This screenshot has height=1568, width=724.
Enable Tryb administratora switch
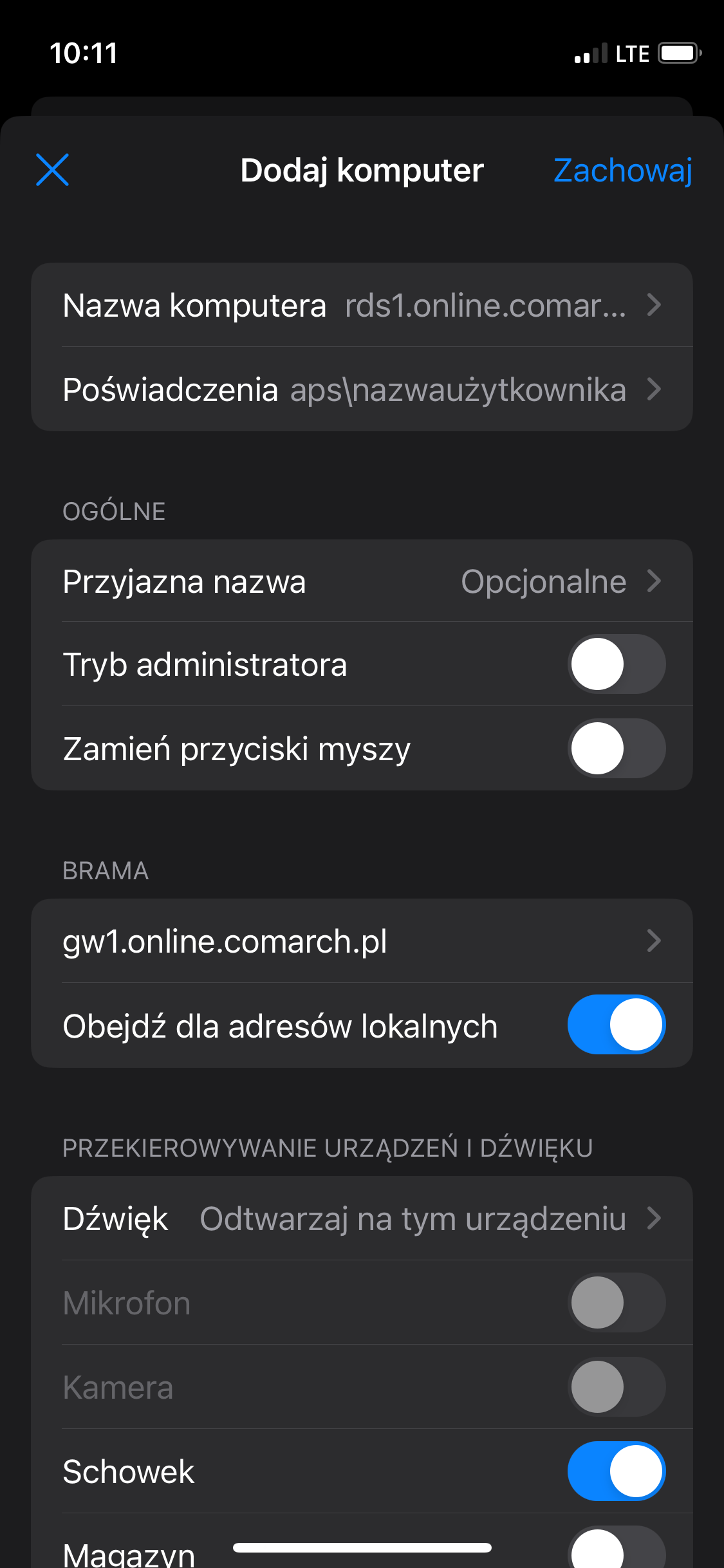pos(617,664)
